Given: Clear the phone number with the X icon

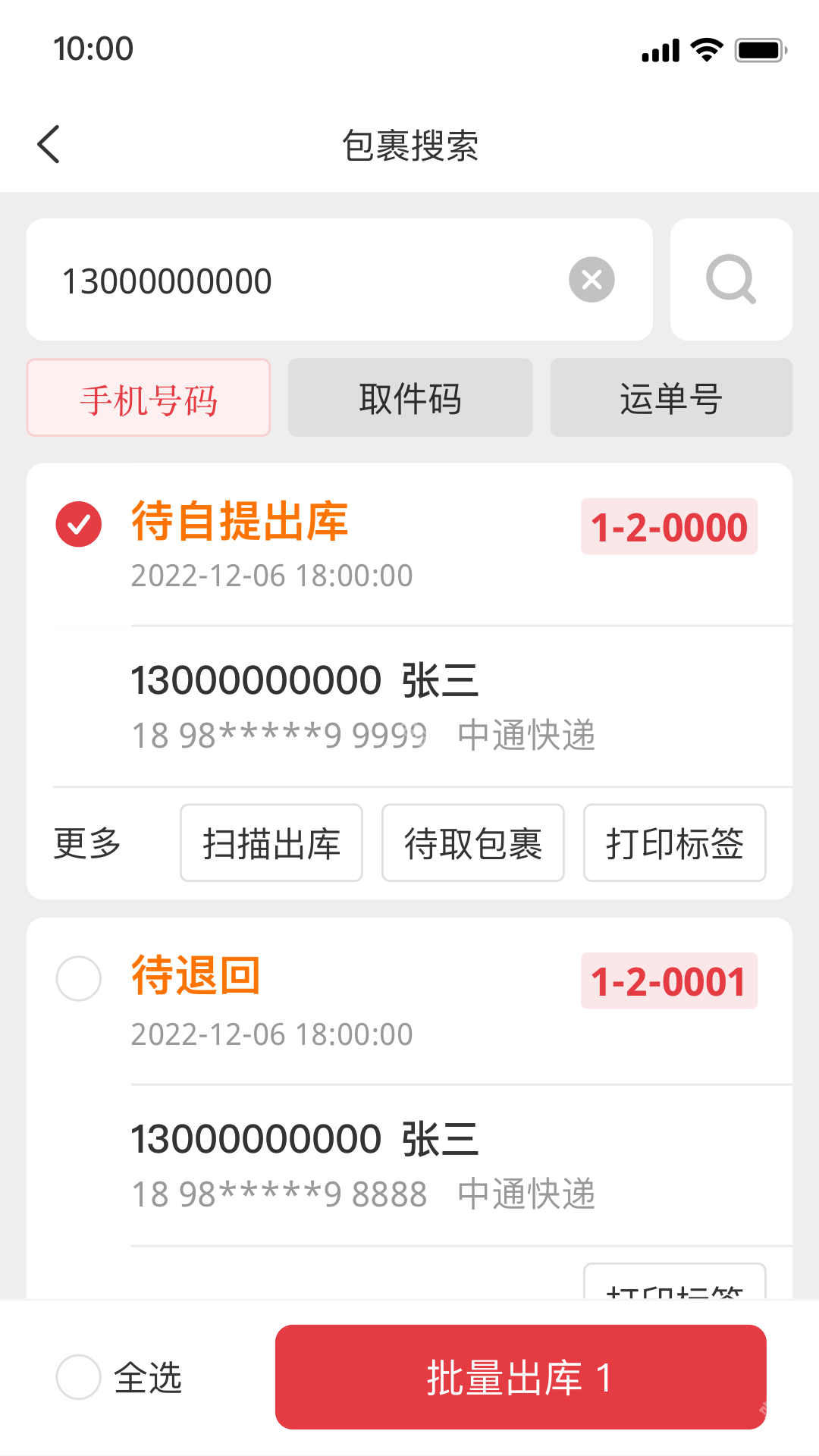Looking at the screenshot, I should pyautogui.click(x=591, y=280).
